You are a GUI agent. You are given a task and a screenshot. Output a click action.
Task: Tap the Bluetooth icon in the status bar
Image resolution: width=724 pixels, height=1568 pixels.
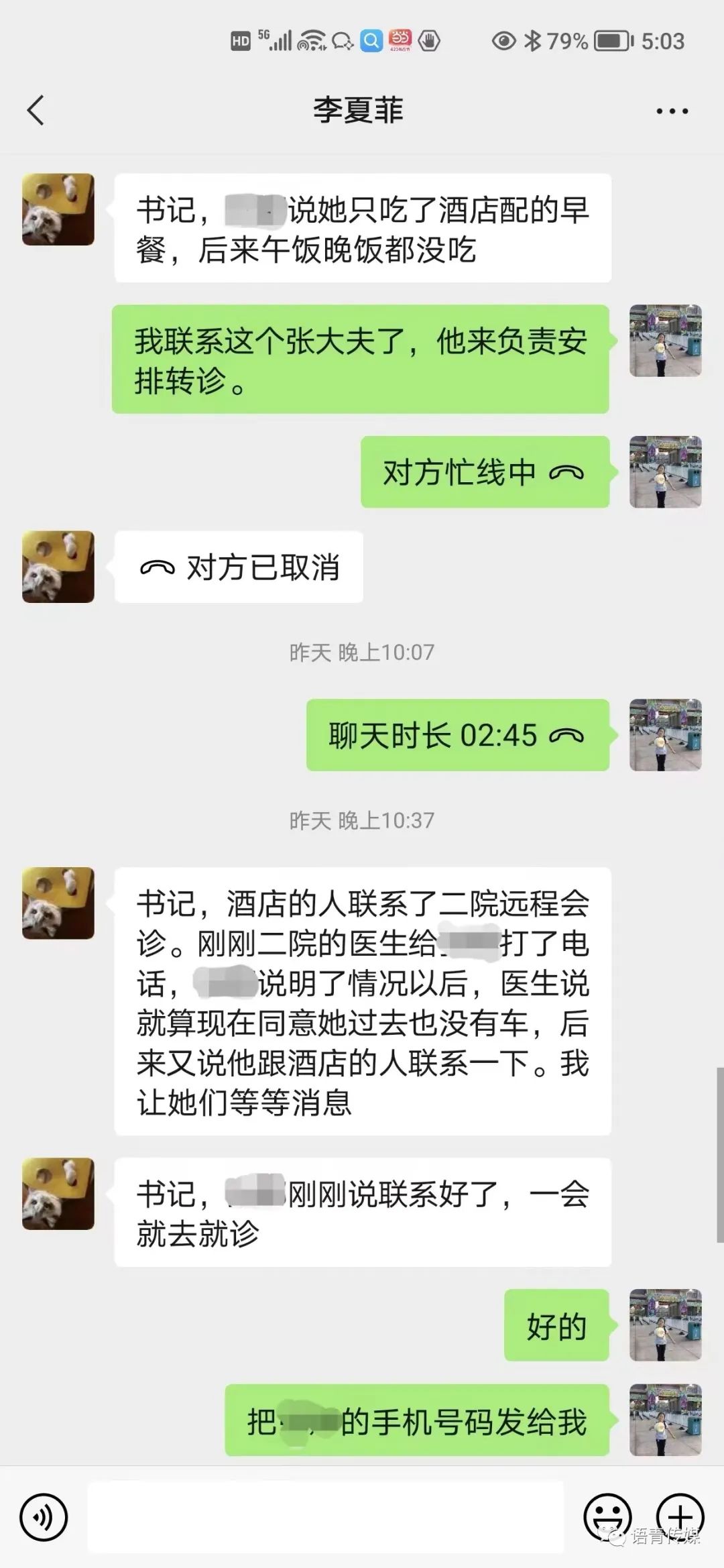coord(533,41)
